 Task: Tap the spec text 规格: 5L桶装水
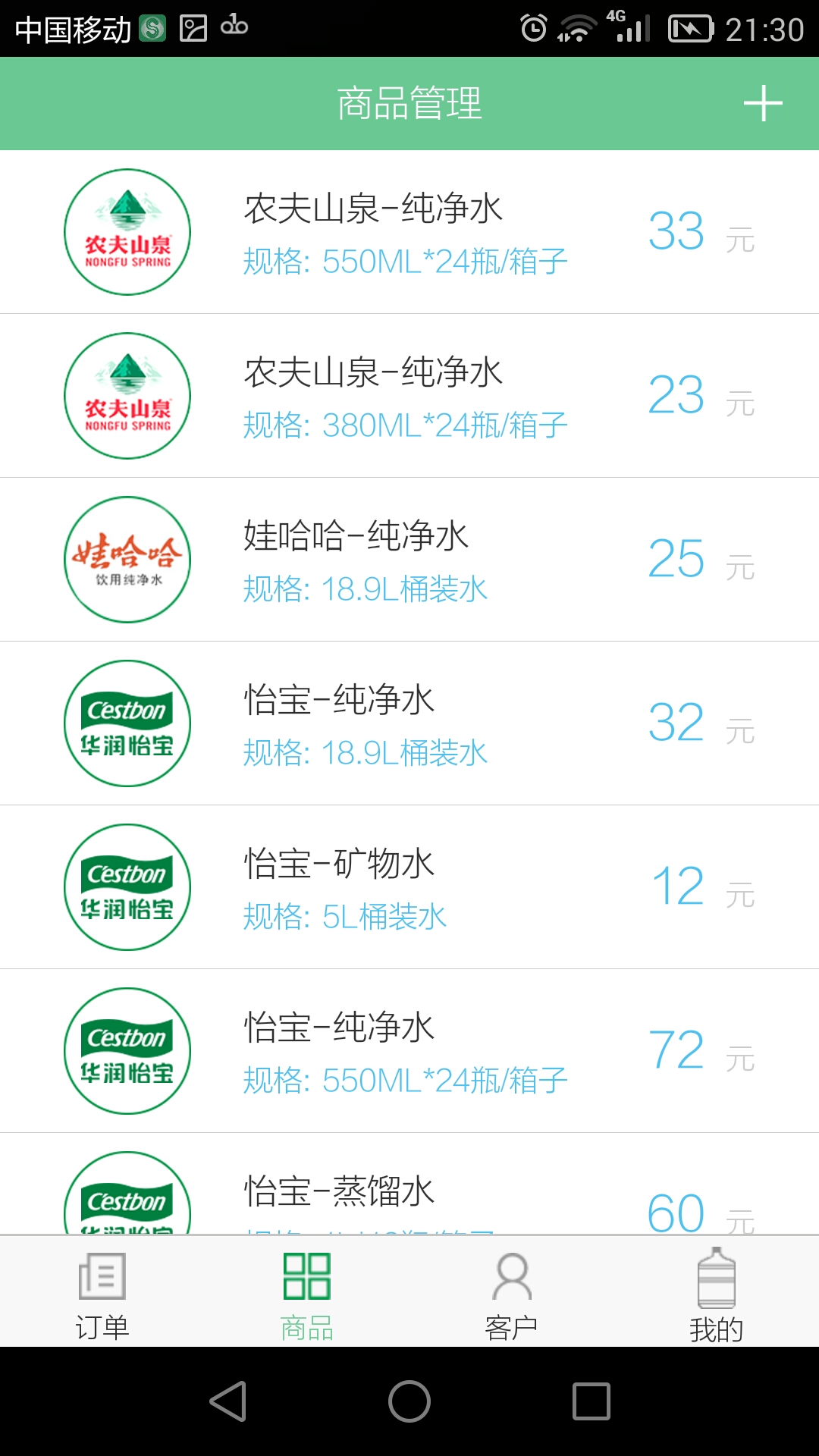point(345,916)
